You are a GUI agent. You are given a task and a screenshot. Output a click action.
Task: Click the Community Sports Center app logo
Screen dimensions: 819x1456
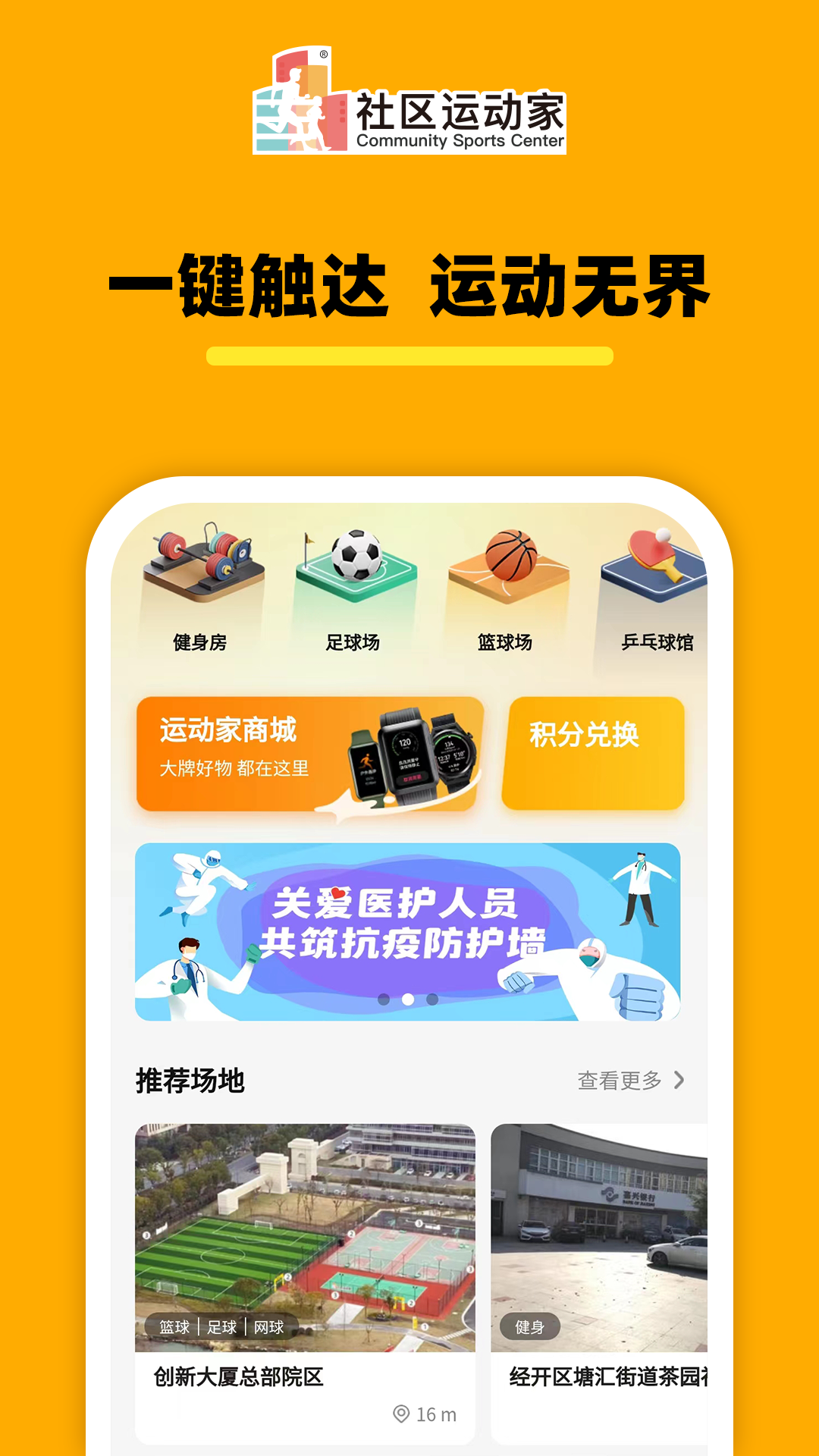click(409, 99)
